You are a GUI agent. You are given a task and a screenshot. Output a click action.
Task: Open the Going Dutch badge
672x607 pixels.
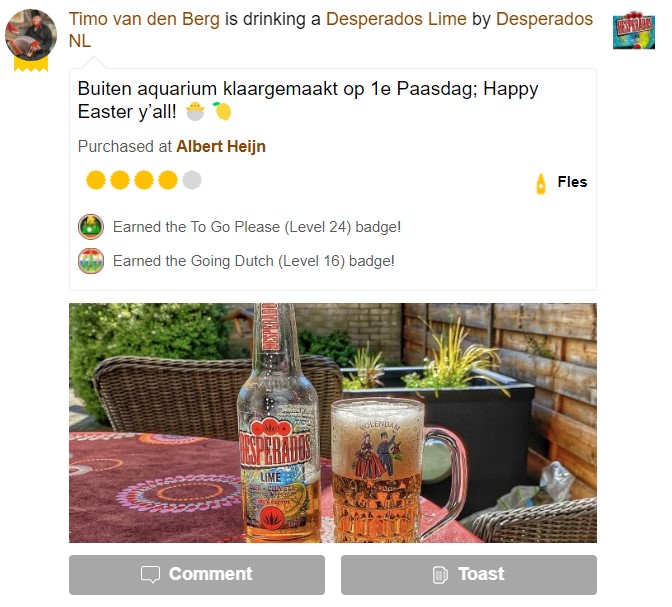pyautogui.click(x=91, y=261)
